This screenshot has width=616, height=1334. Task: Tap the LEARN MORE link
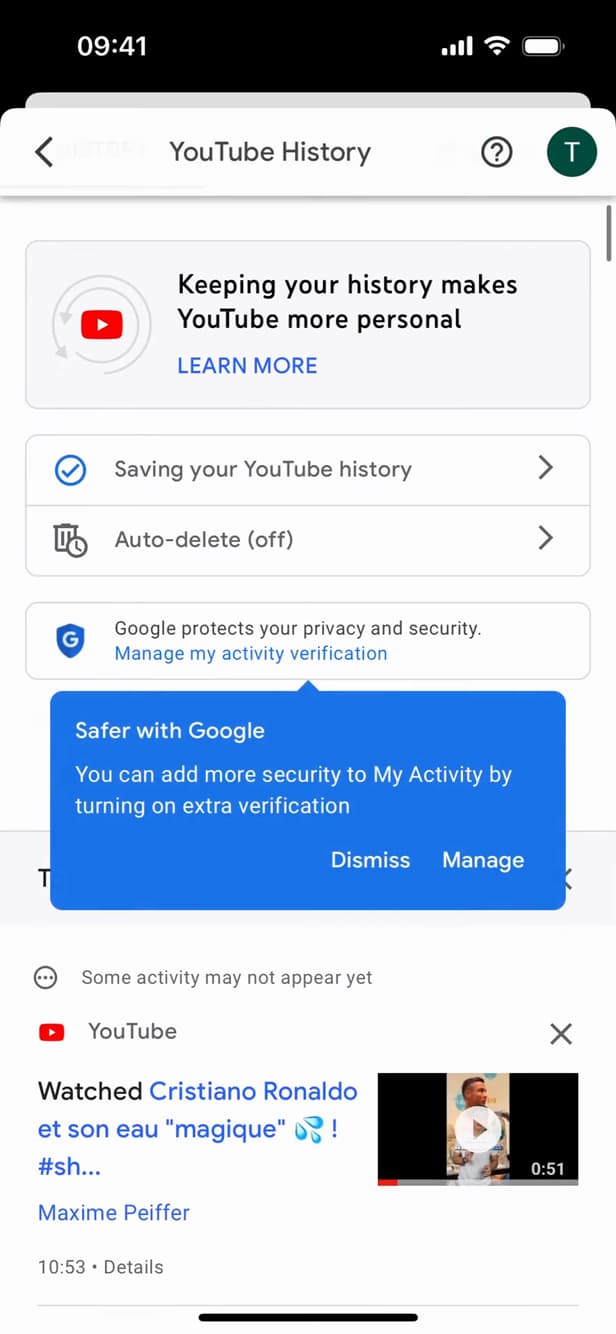(x=247, y=366)
